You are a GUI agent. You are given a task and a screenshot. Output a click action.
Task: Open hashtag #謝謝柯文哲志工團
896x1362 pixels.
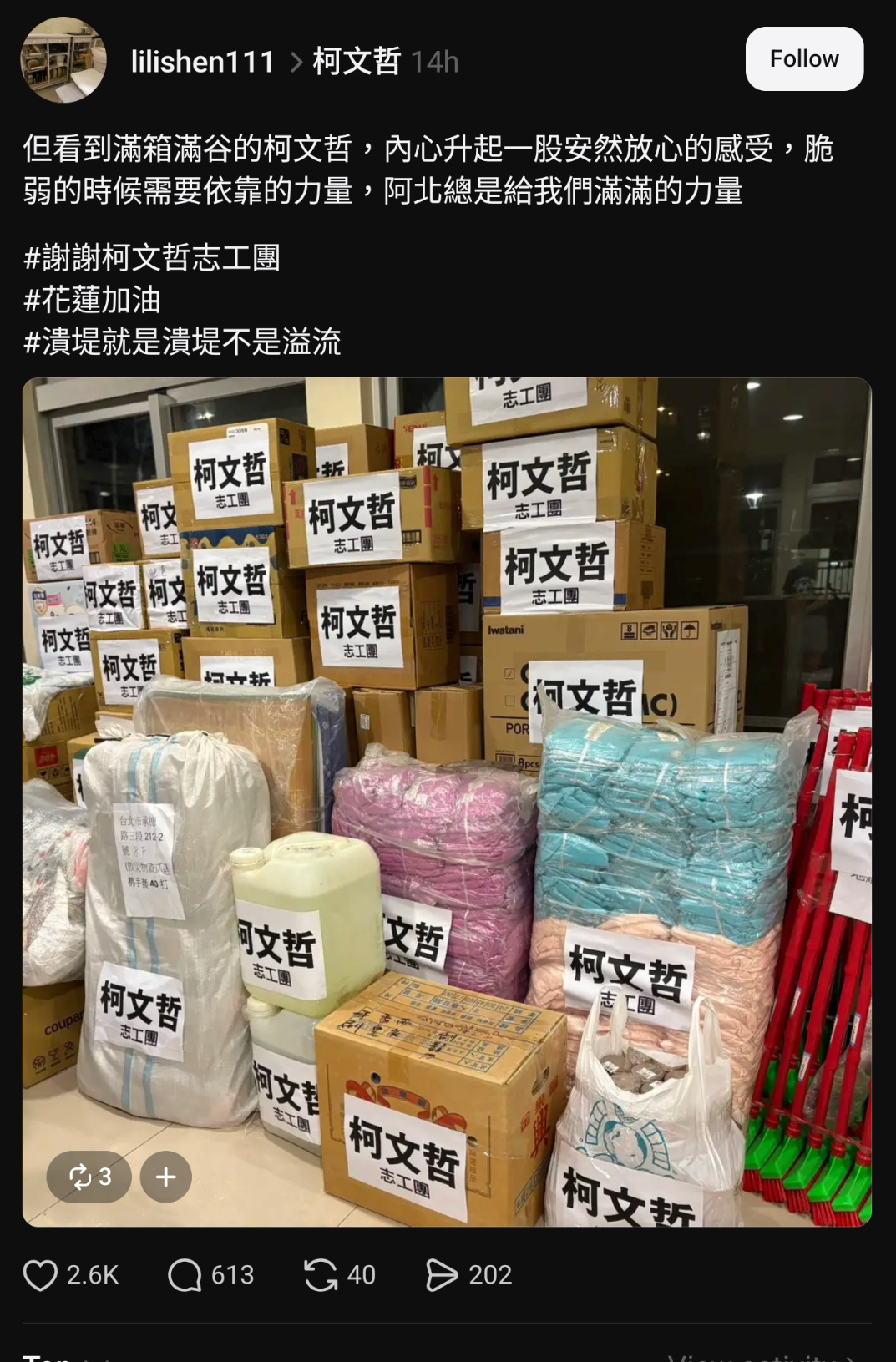[152, 257]
